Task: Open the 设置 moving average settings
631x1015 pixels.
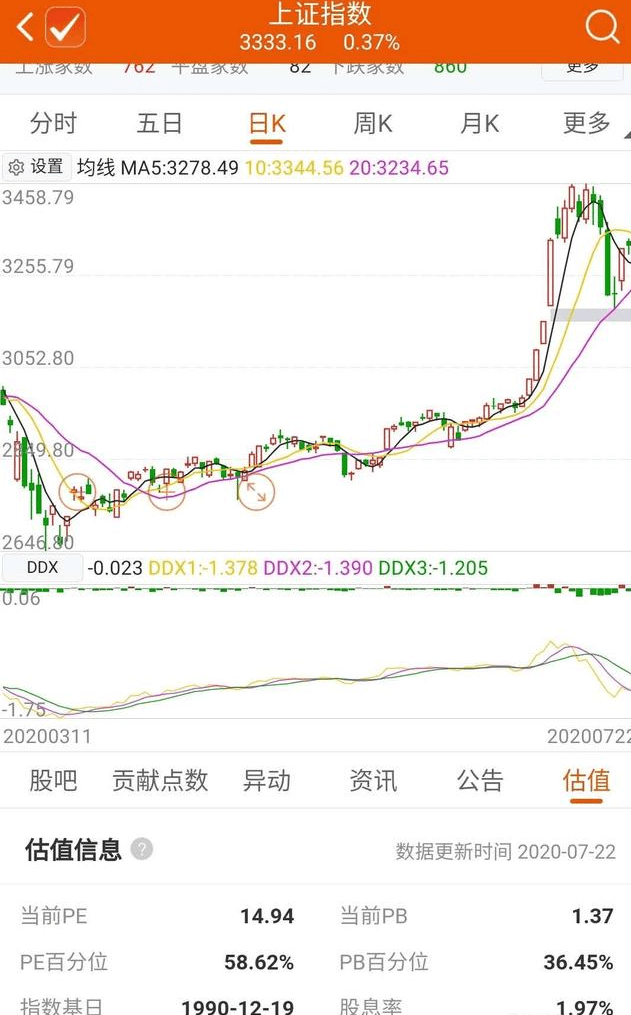Action: coord(37,167)
